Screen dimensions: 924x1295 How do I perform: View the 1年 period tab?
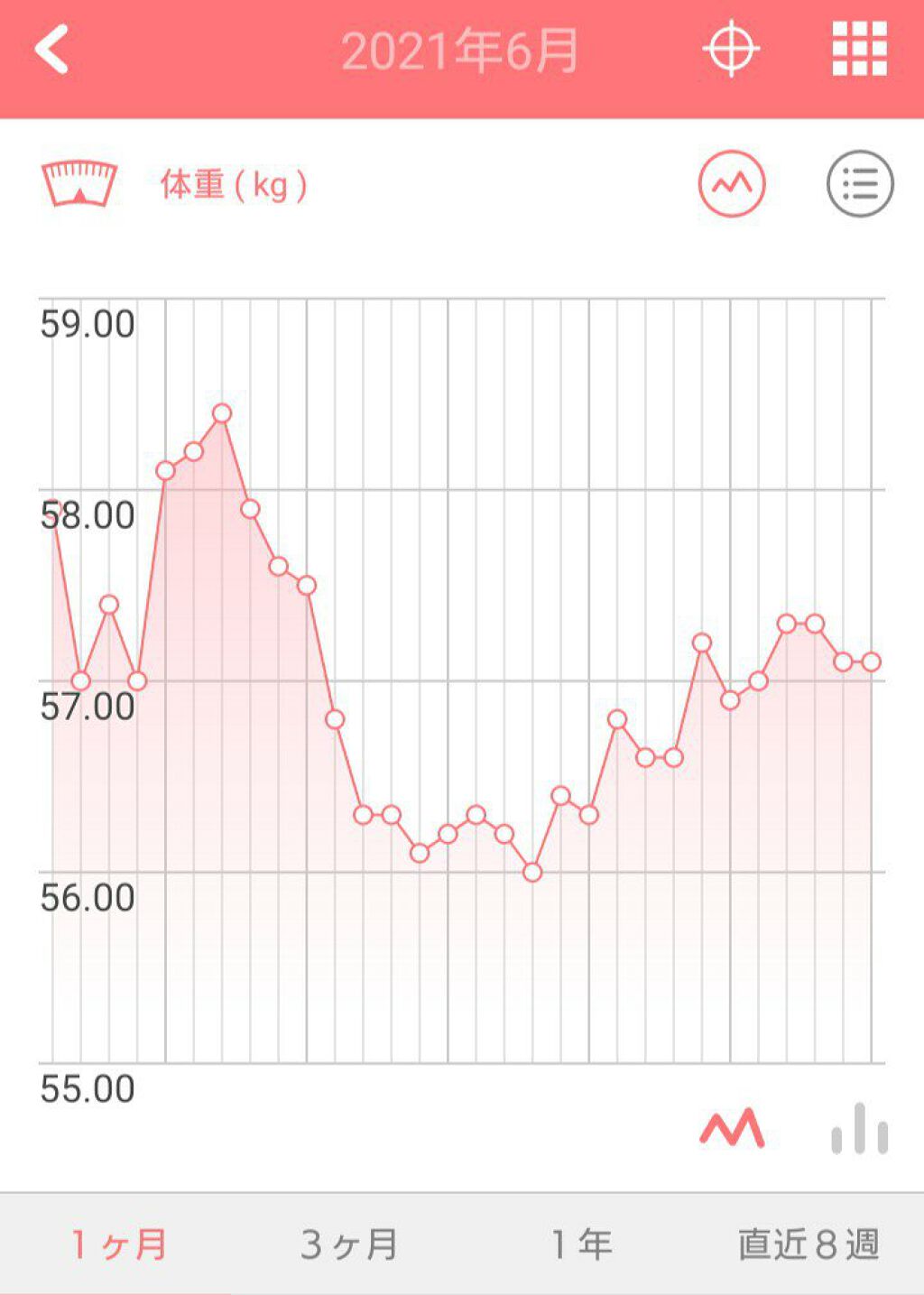[x=582, y=1244]
